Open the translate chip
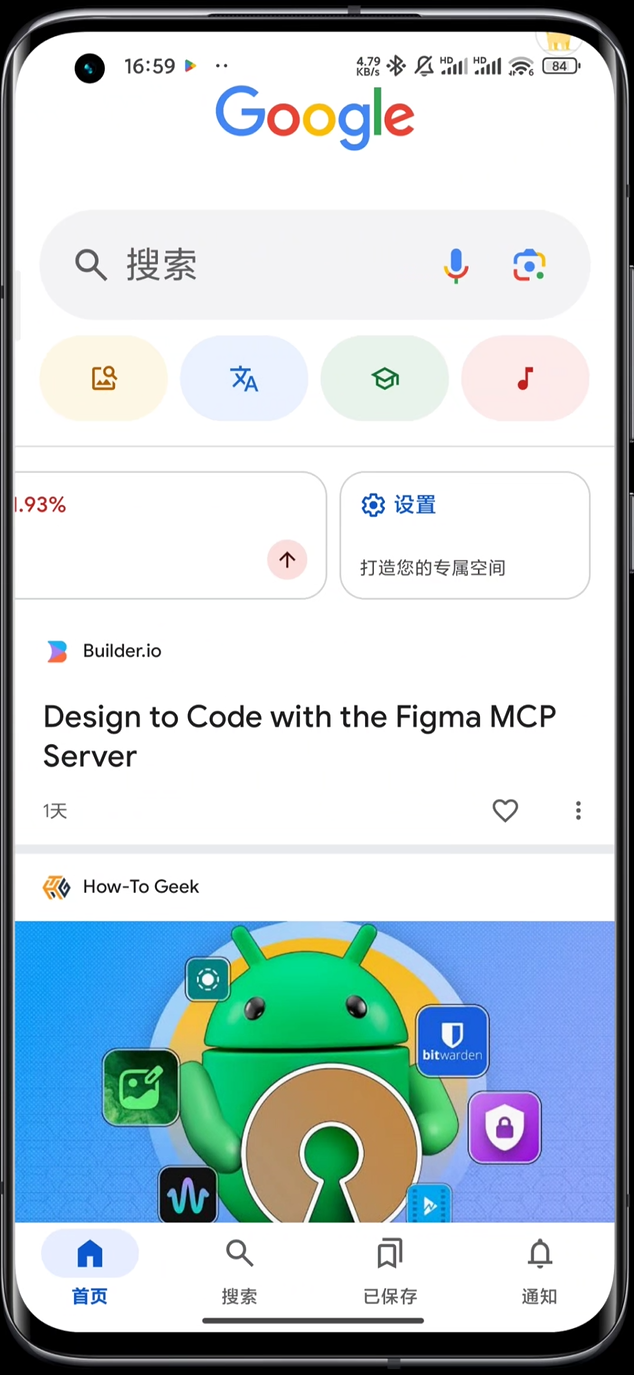This screenshot has height=1375, width=634. point(244,378)
